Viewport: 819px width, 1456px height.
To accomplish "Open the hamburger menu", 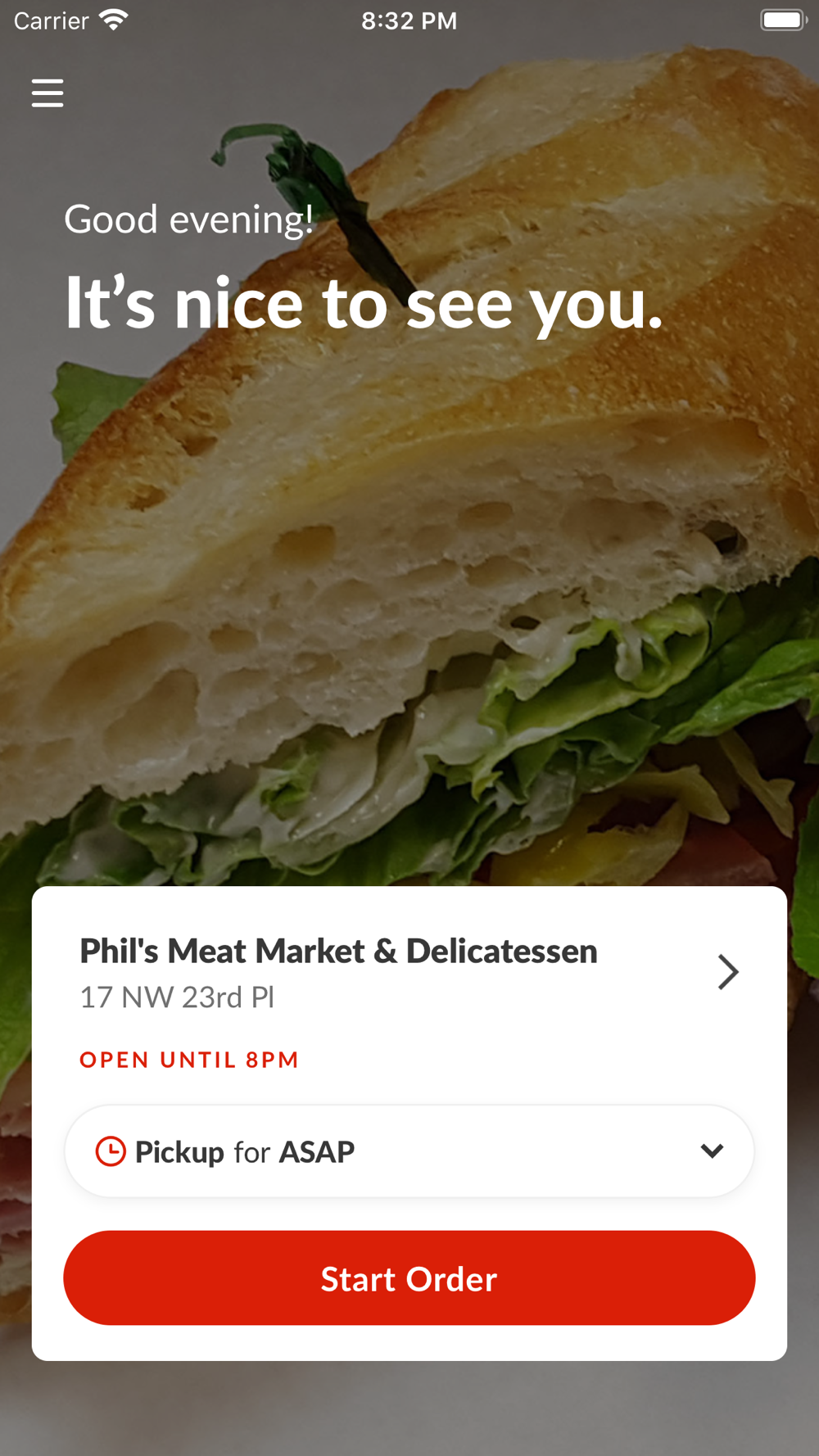I will pyautogui.click(x=48, y=93).
